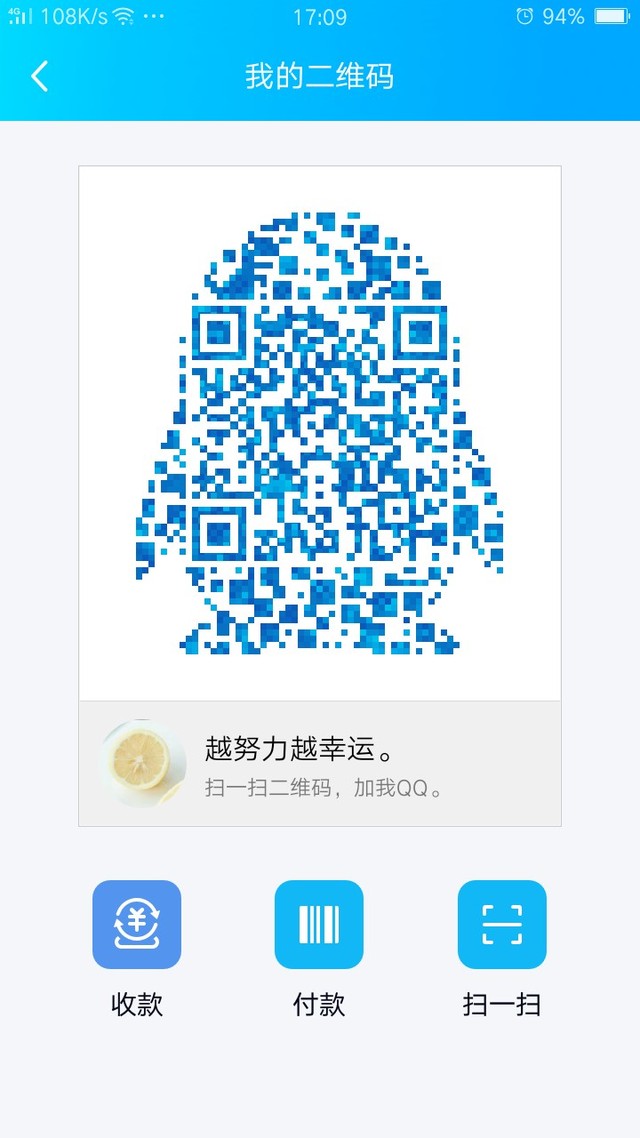Open the 付款 pay code
The width and height of the screenshot is (640, 1138).
pyautogui.click(x=319, y=925)
